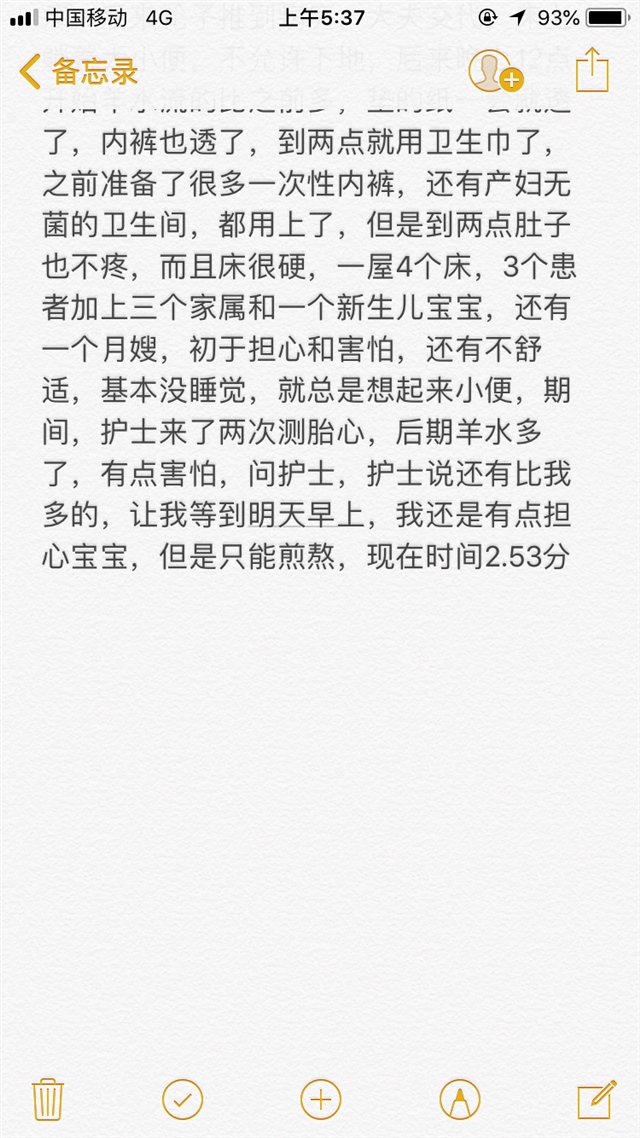Viewport: 640px width, 1138px height.
Task: Compose a new note
Action: [596, 1099]
